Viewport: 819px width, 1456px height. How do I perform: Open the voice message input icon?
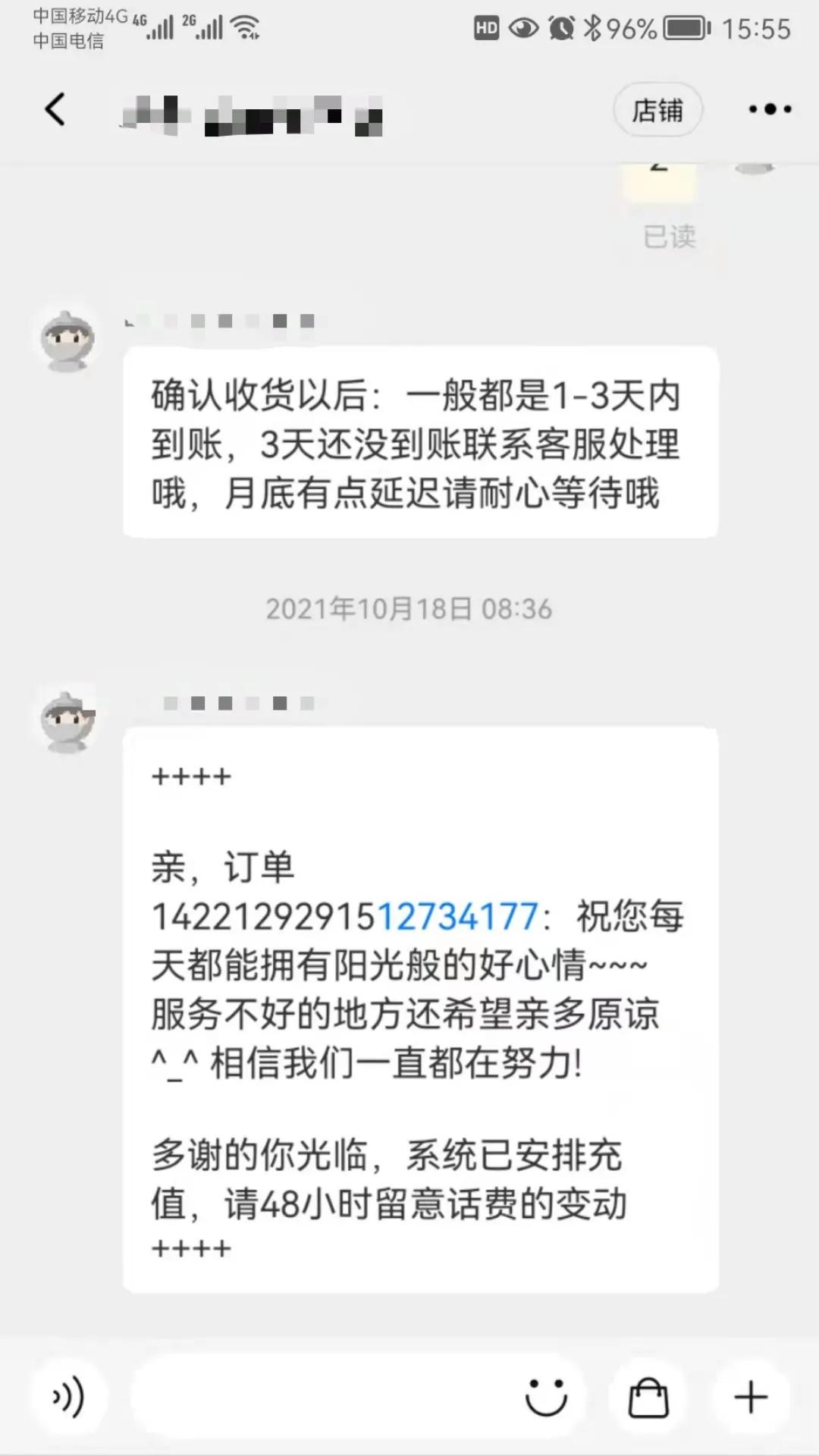[67, 1395]
